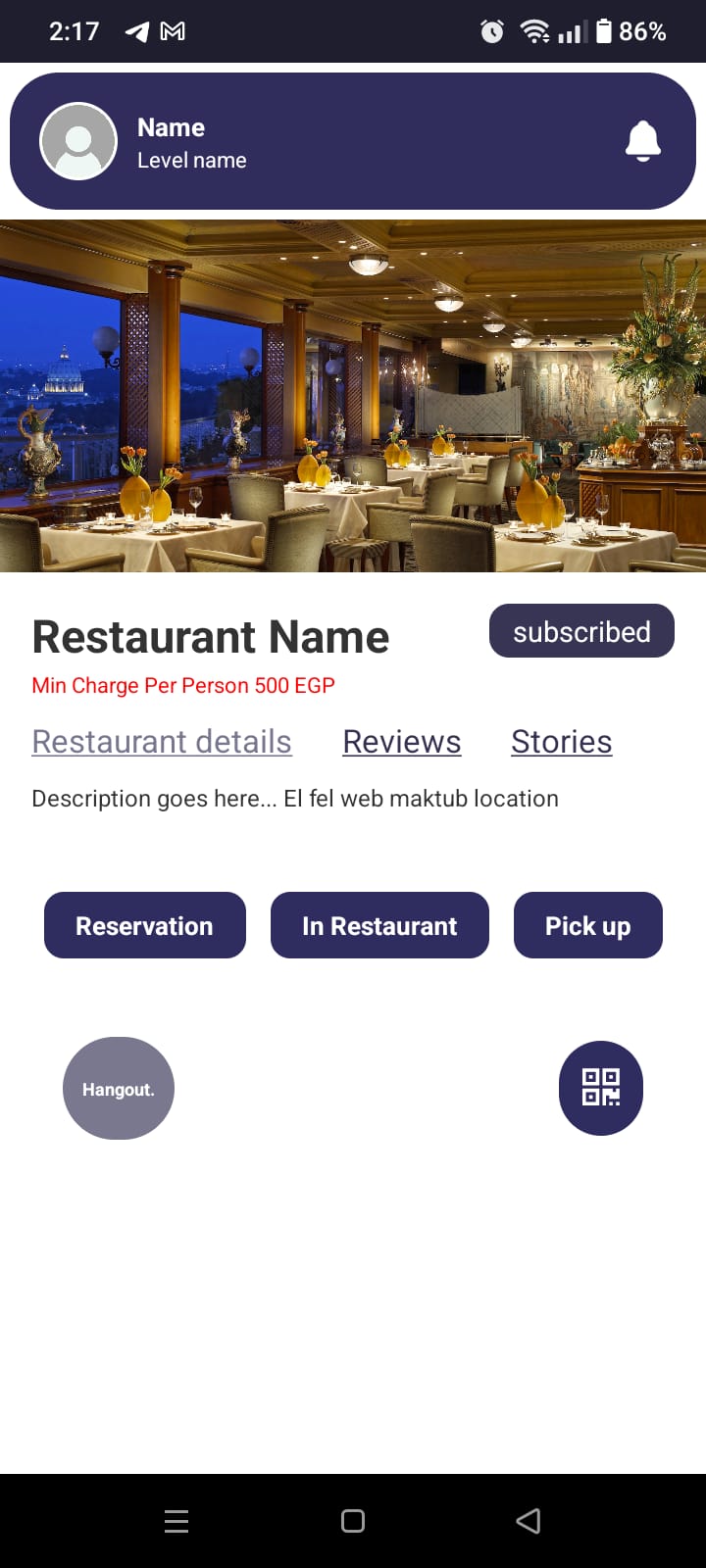View the Stories tab
The image size is (706, 1568).
[561, 742]
